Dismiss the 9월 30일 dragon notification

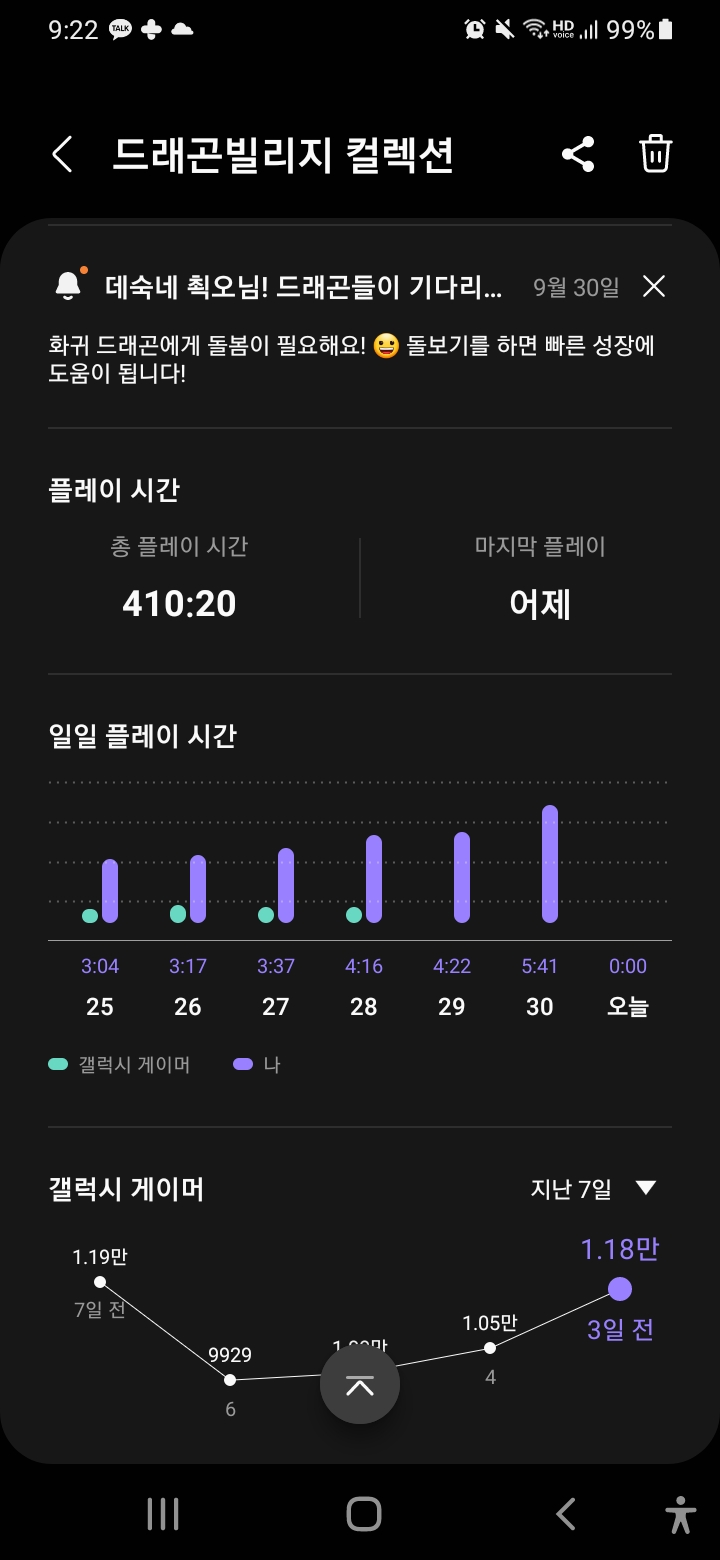click(x=653, y=287)
